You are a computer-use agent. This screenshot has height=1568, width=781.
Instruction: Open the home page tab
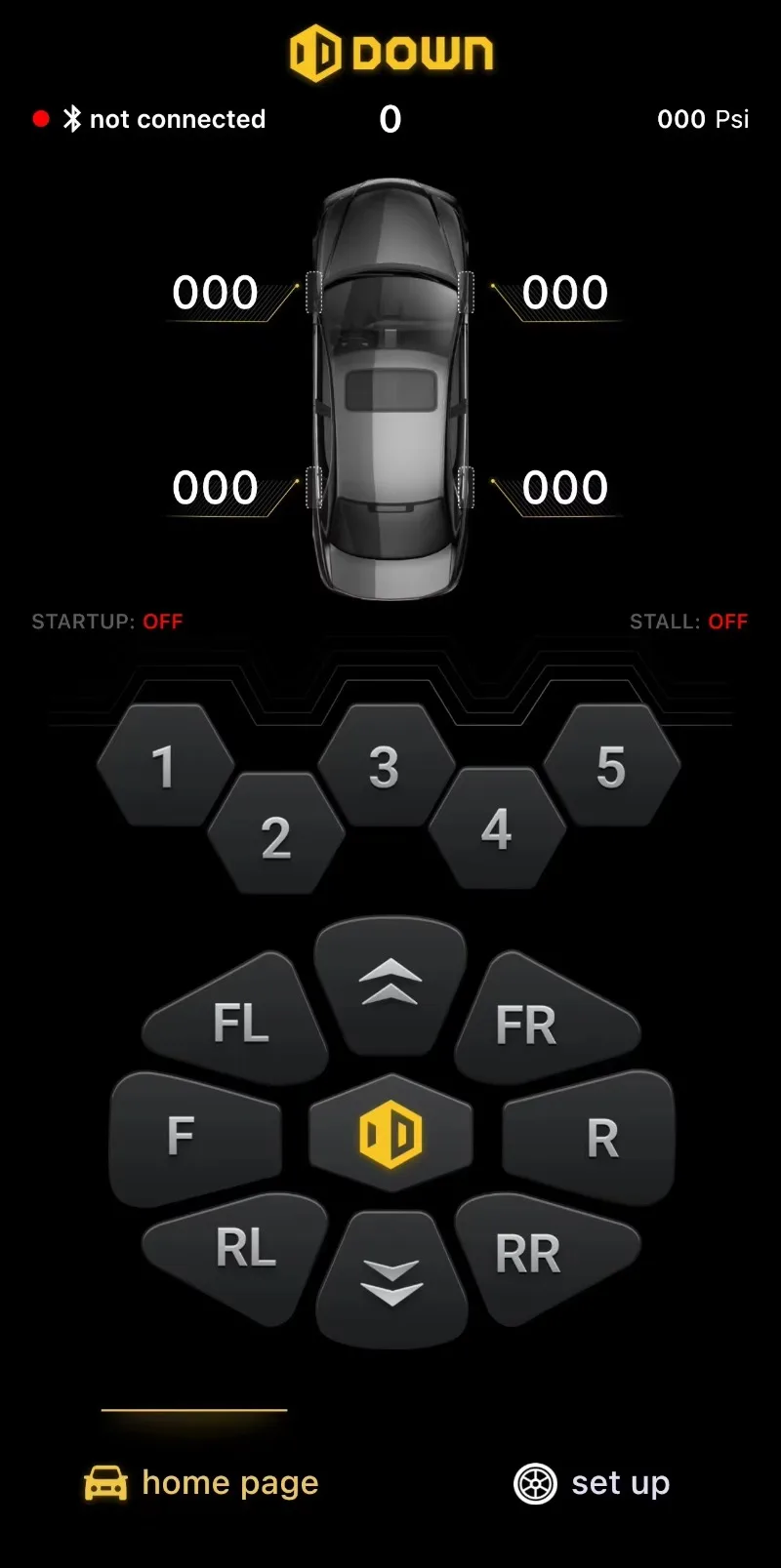pyautogui.click(x=202, y=1483)
